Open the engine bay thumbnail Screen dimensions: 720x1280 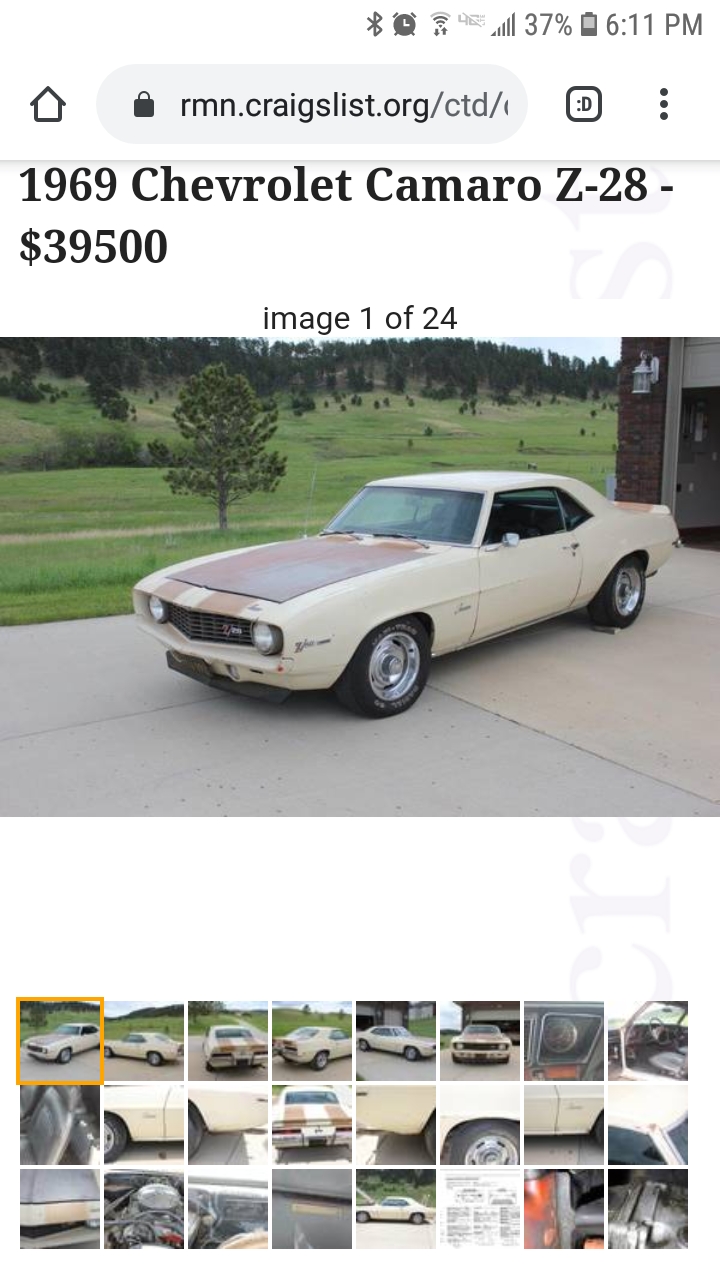click(x=144, y=1208)
